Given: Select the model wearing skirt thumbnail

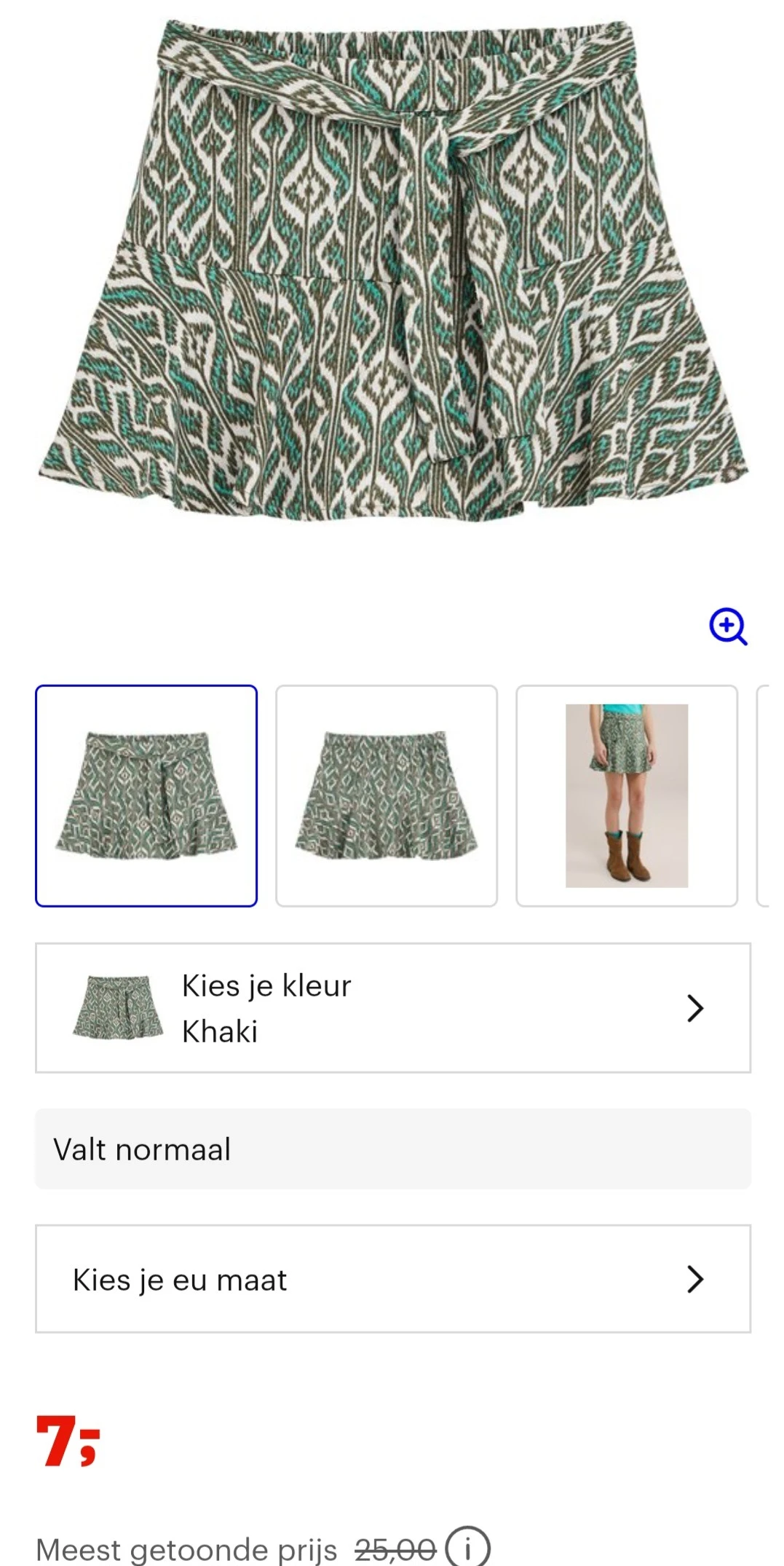Looking at the screenshot, I should click(x=626, y=793).
